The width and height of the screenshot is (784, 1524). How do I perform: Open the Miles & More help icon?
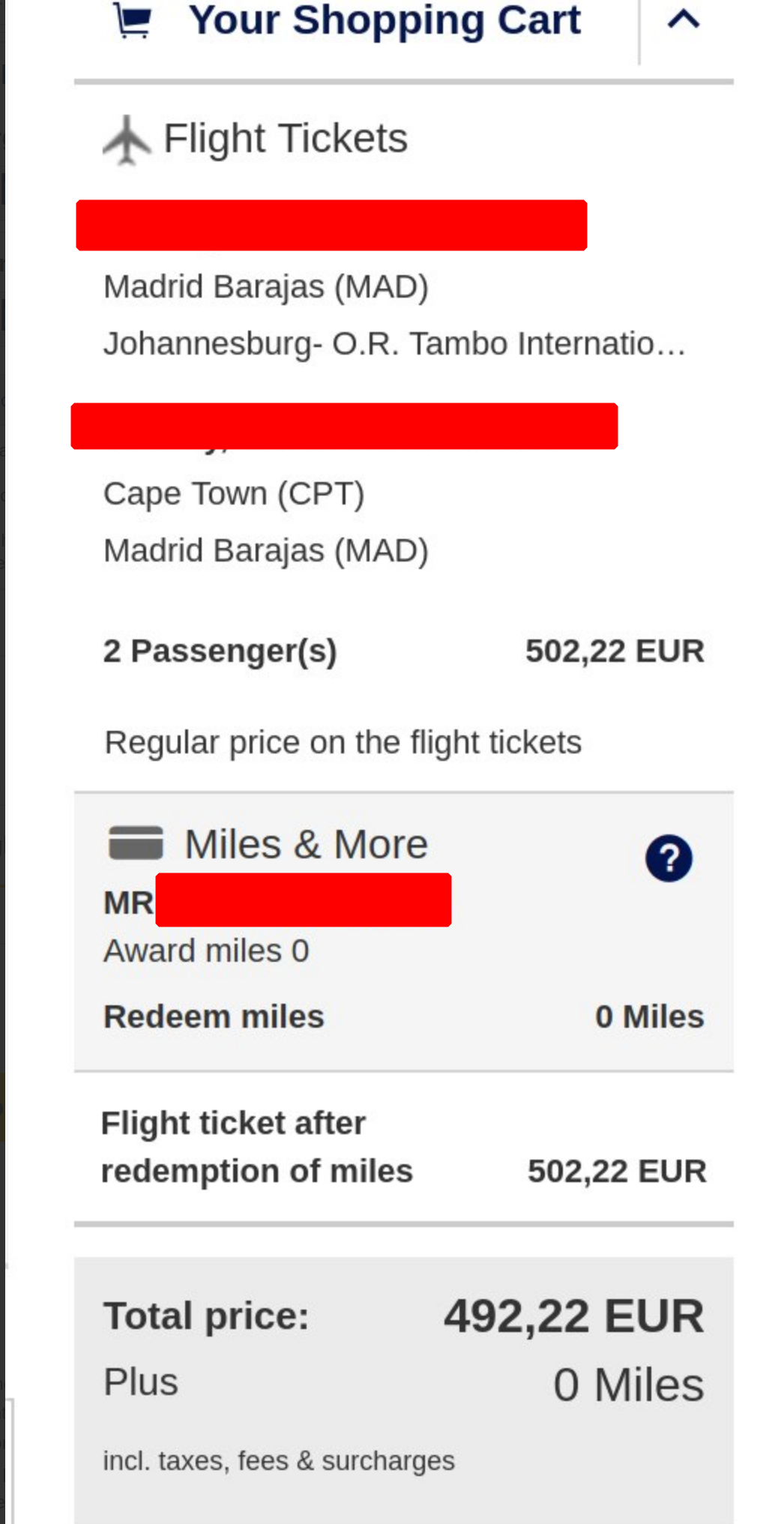click(x=668, y=858)
